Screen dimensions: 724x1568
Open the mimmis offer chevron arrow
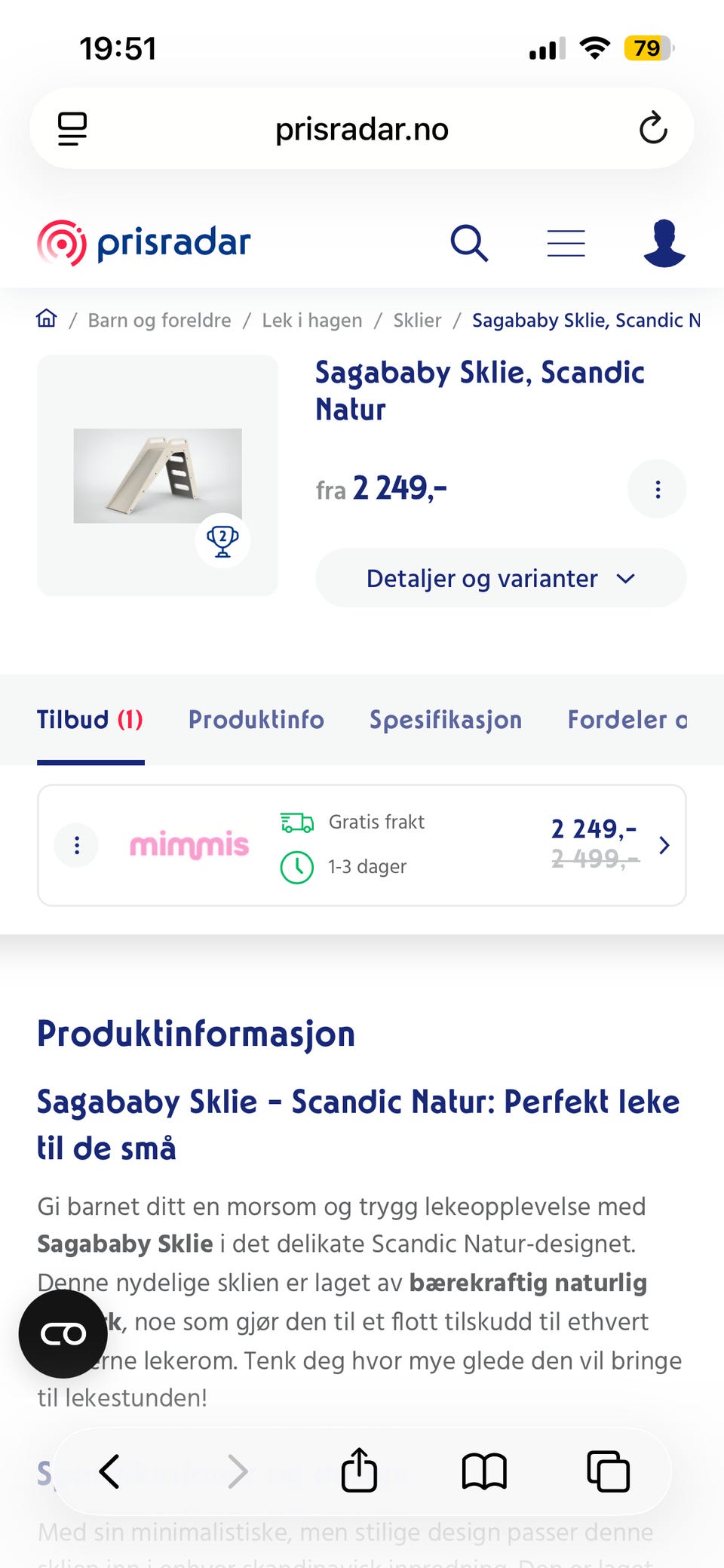tap(664, 845)
